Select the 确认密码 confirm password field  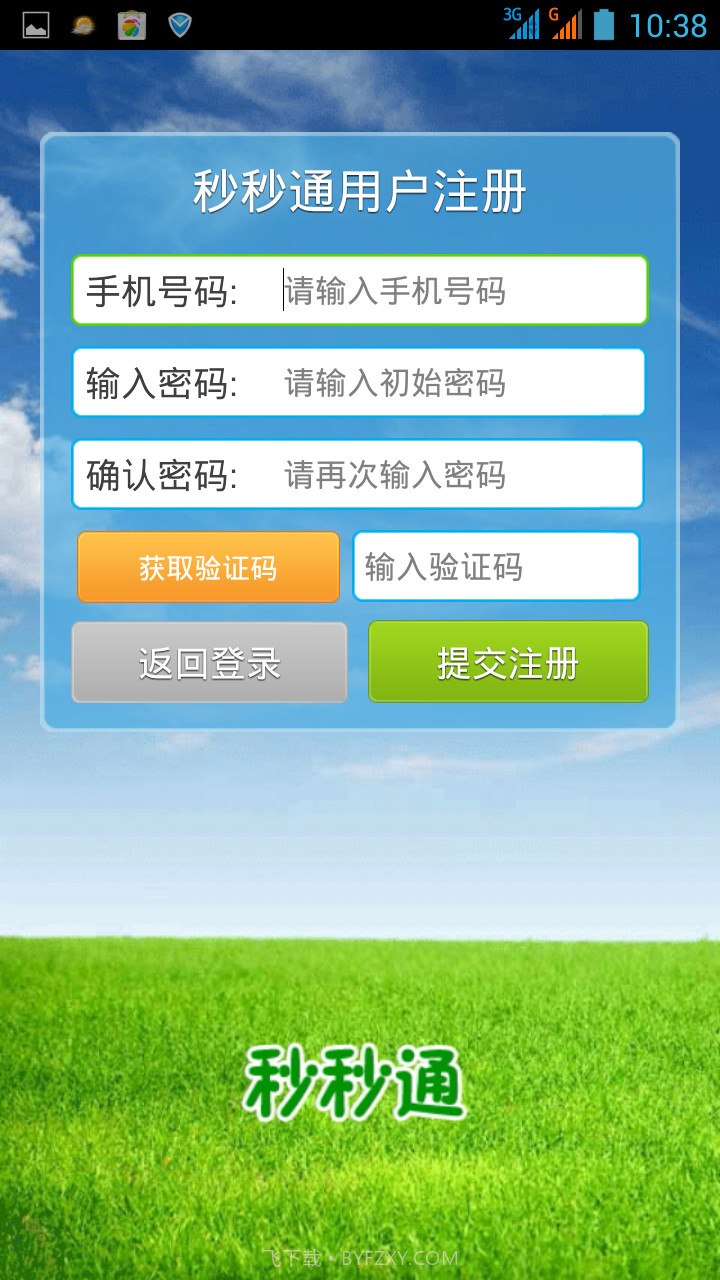pos(358,475)
